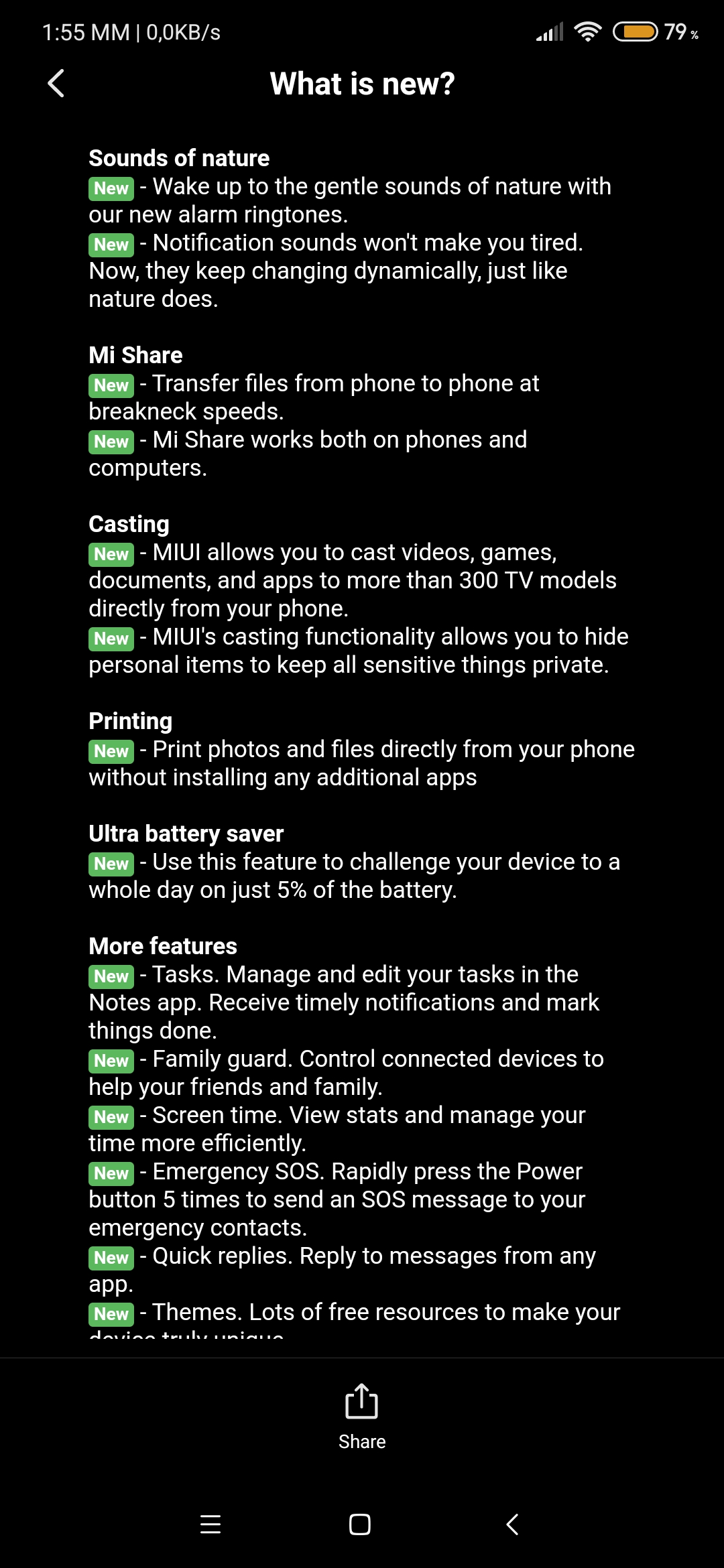
Task: Open recent apps from navigation bar
Action: pyautogui.click(x=210, y=1524)
